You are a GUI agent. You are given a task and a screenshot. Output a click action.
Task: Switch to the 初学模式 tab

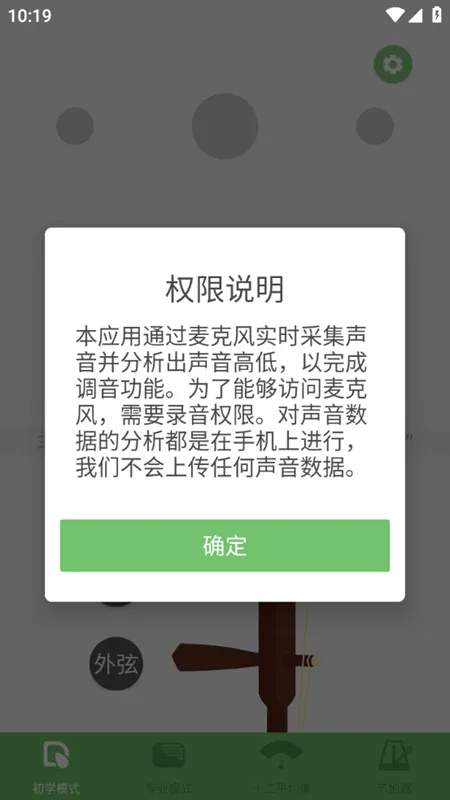(56, 767)
